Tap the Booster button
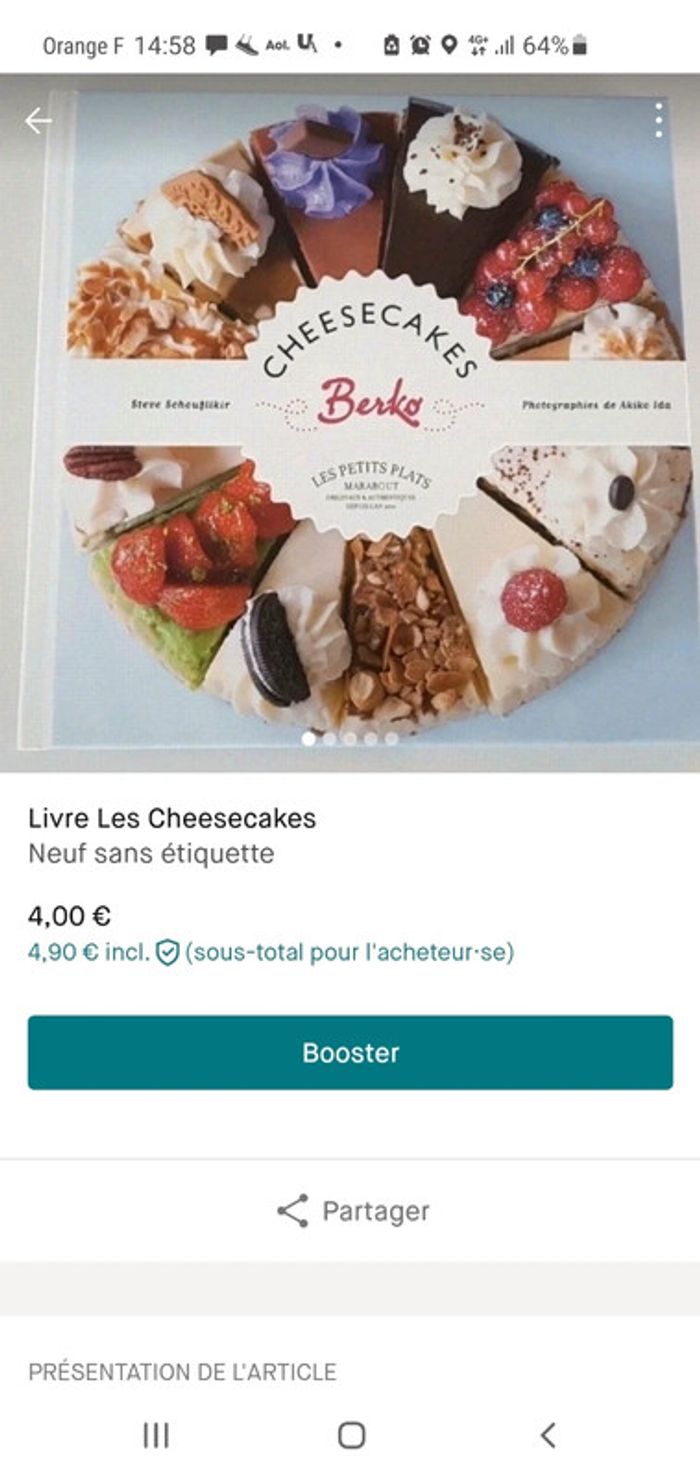This screenshot has width=700, height=1478. pyautogui.click(x=350, y=1052)
